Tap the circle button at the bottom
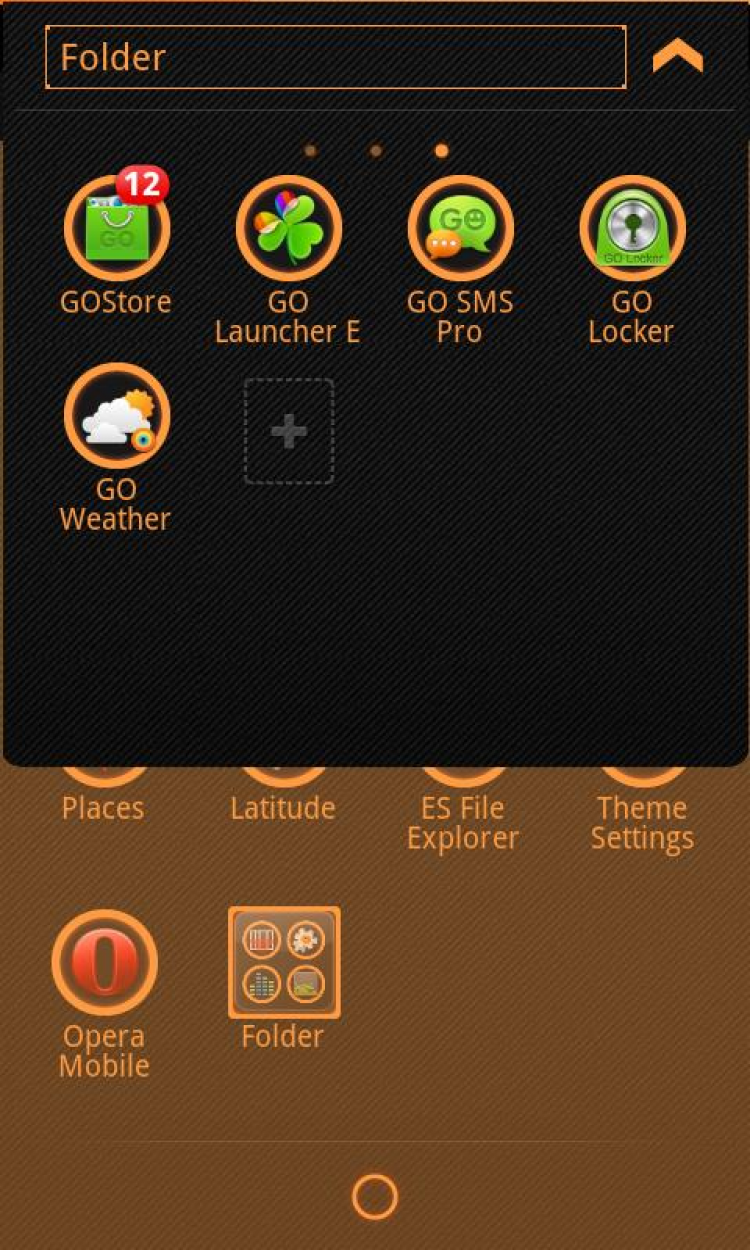Viewport: 750px width, 1250px height. tap(375, 1196)
